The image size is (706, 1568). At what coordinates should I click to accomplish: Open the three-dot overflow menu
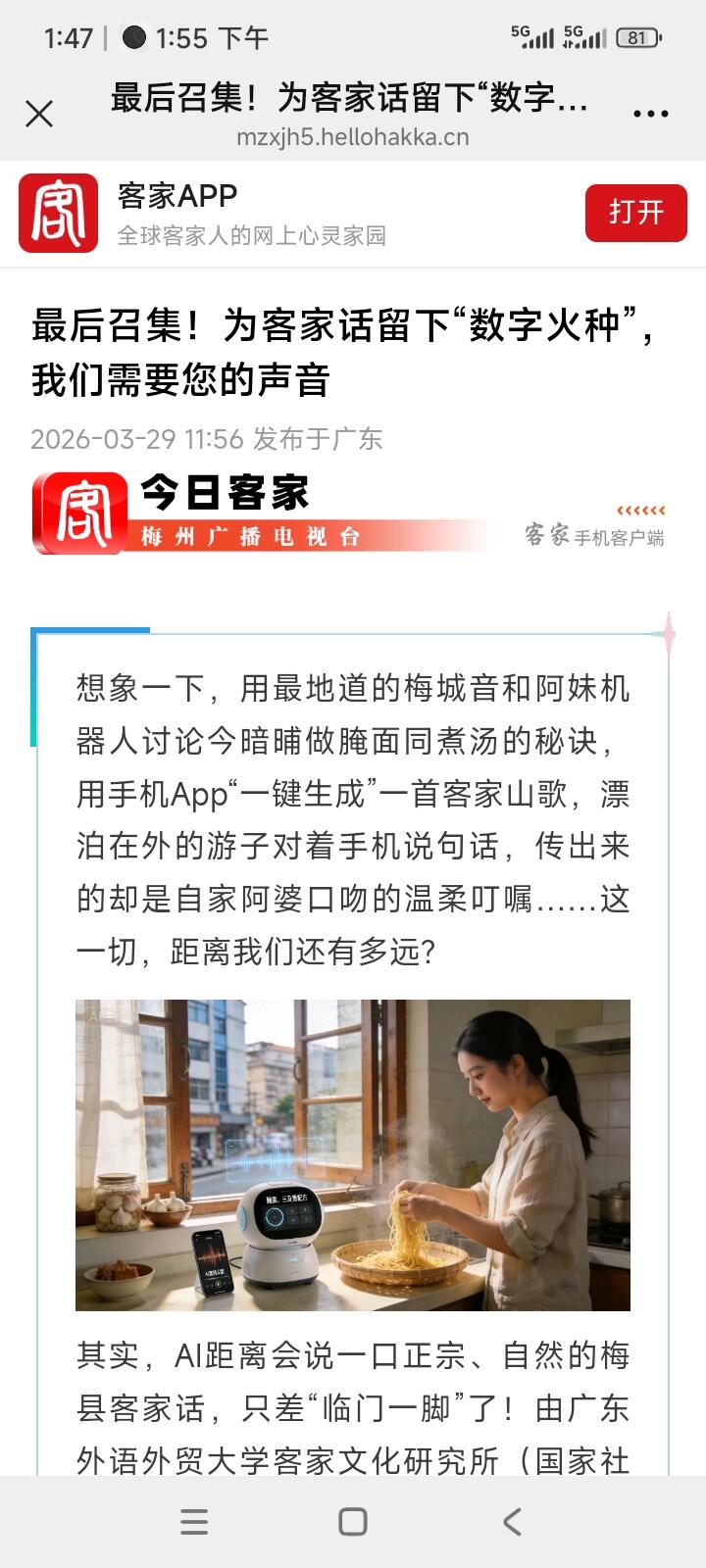651,115
